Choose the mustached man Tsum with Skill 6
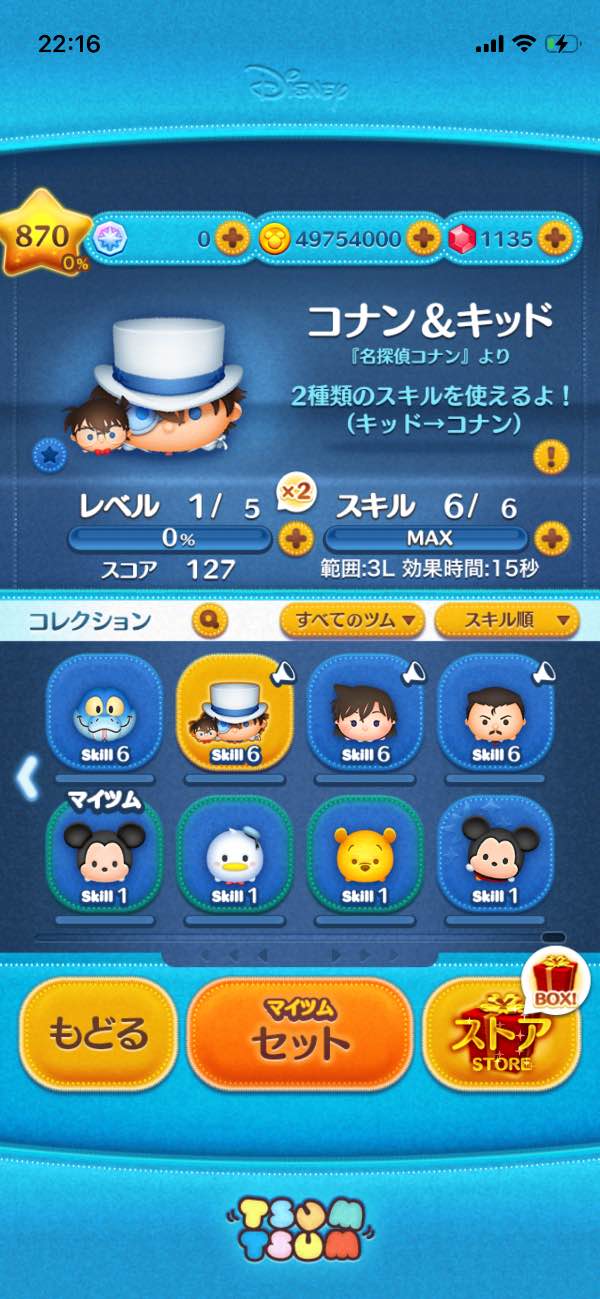Viewport: 600px width, 1299px height. (x=496, y=714)
